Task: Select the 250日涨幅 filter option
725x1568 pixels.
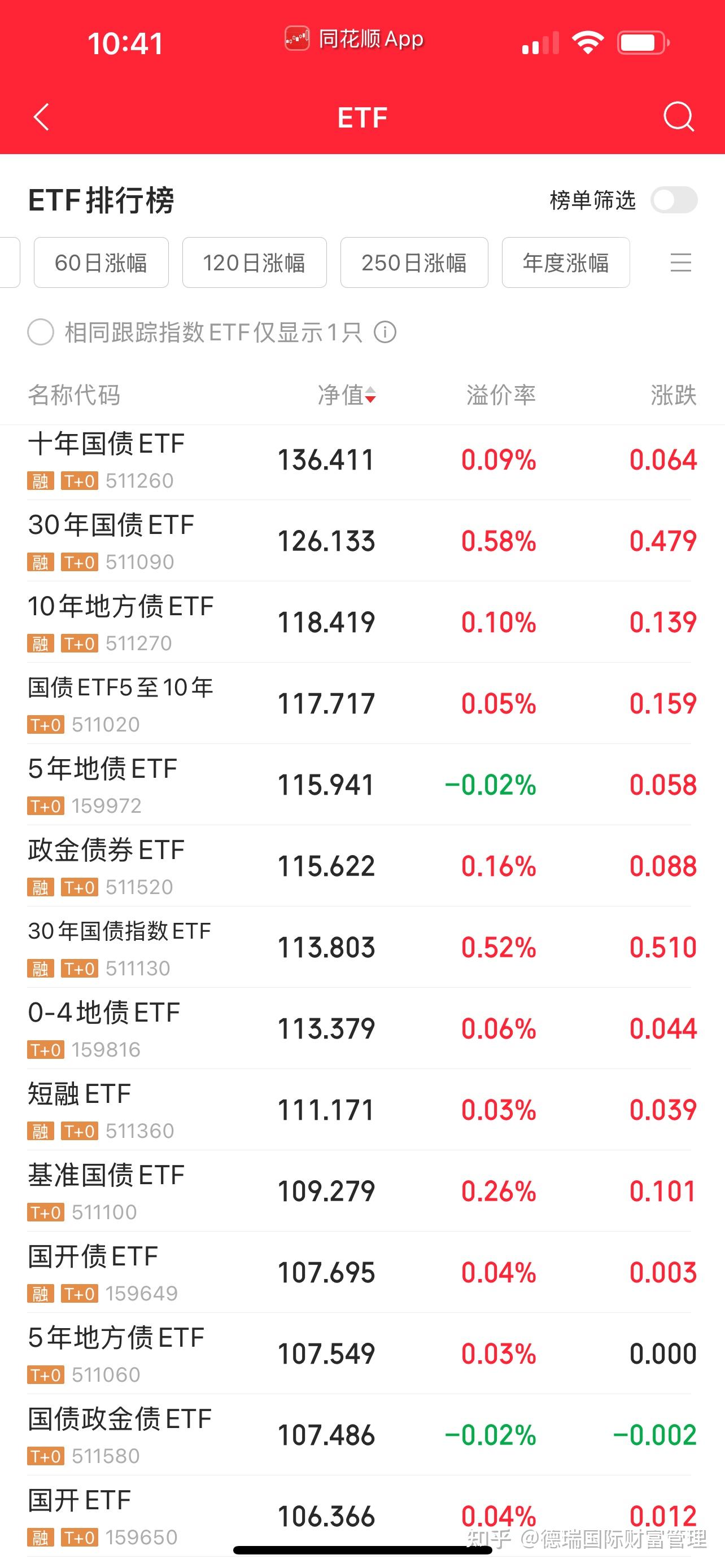Action: coord(414,263)
